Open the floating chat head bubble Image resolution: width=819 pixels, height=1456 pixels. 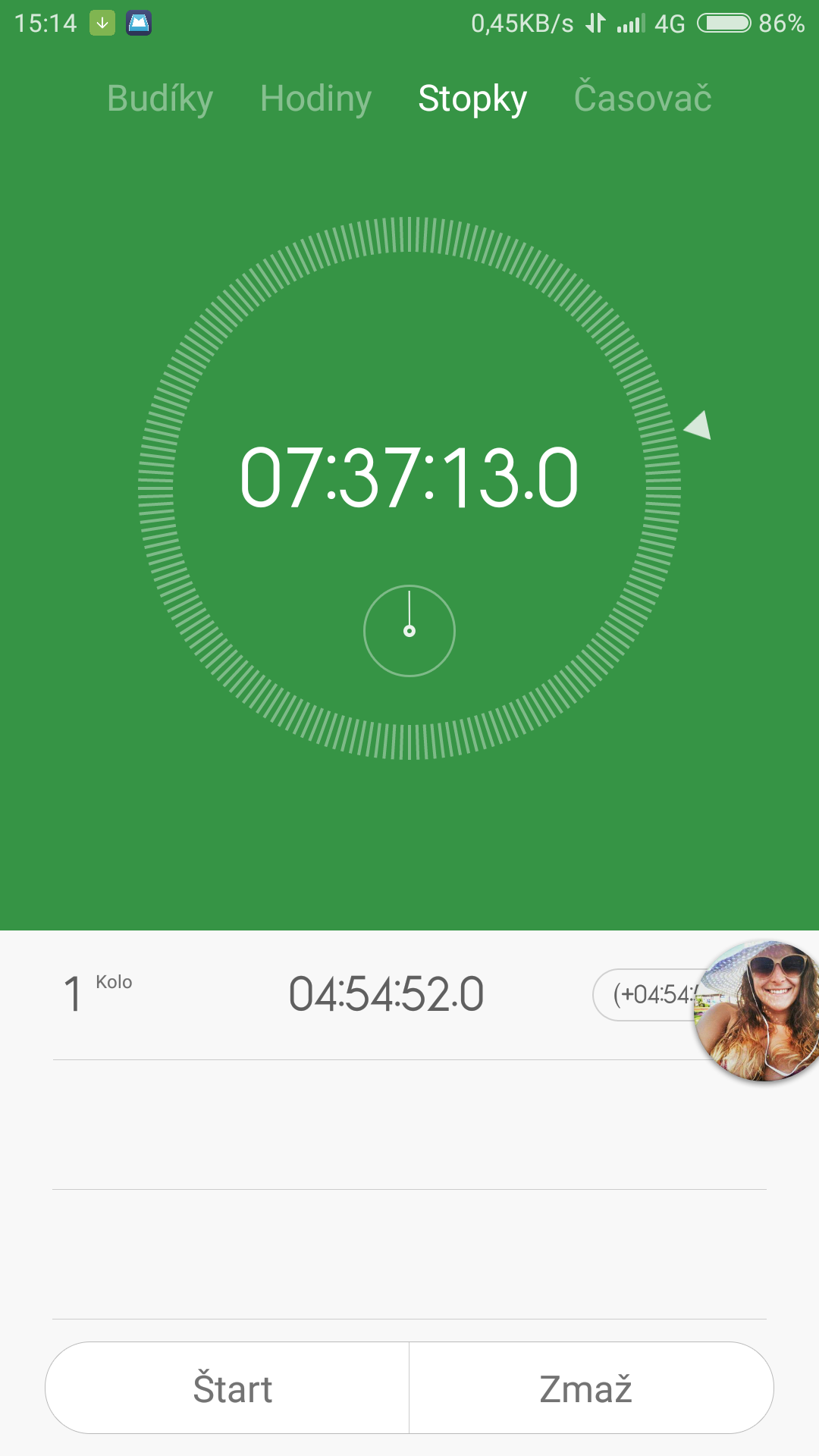point(760,1010)
